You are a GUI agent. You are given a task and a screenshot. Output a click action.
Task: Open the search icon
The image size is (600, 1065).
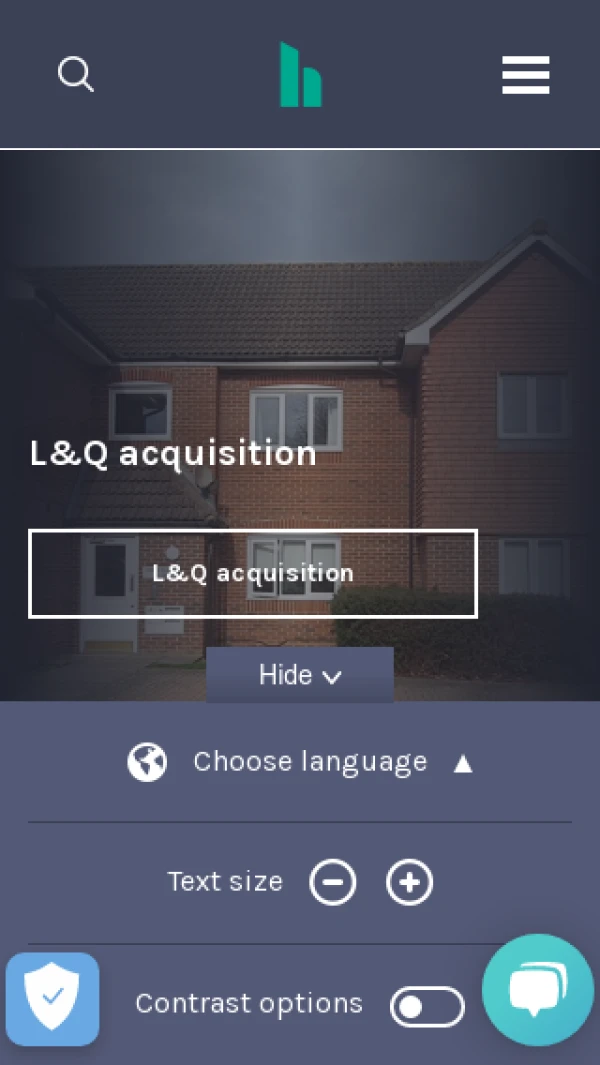(75, 75)
